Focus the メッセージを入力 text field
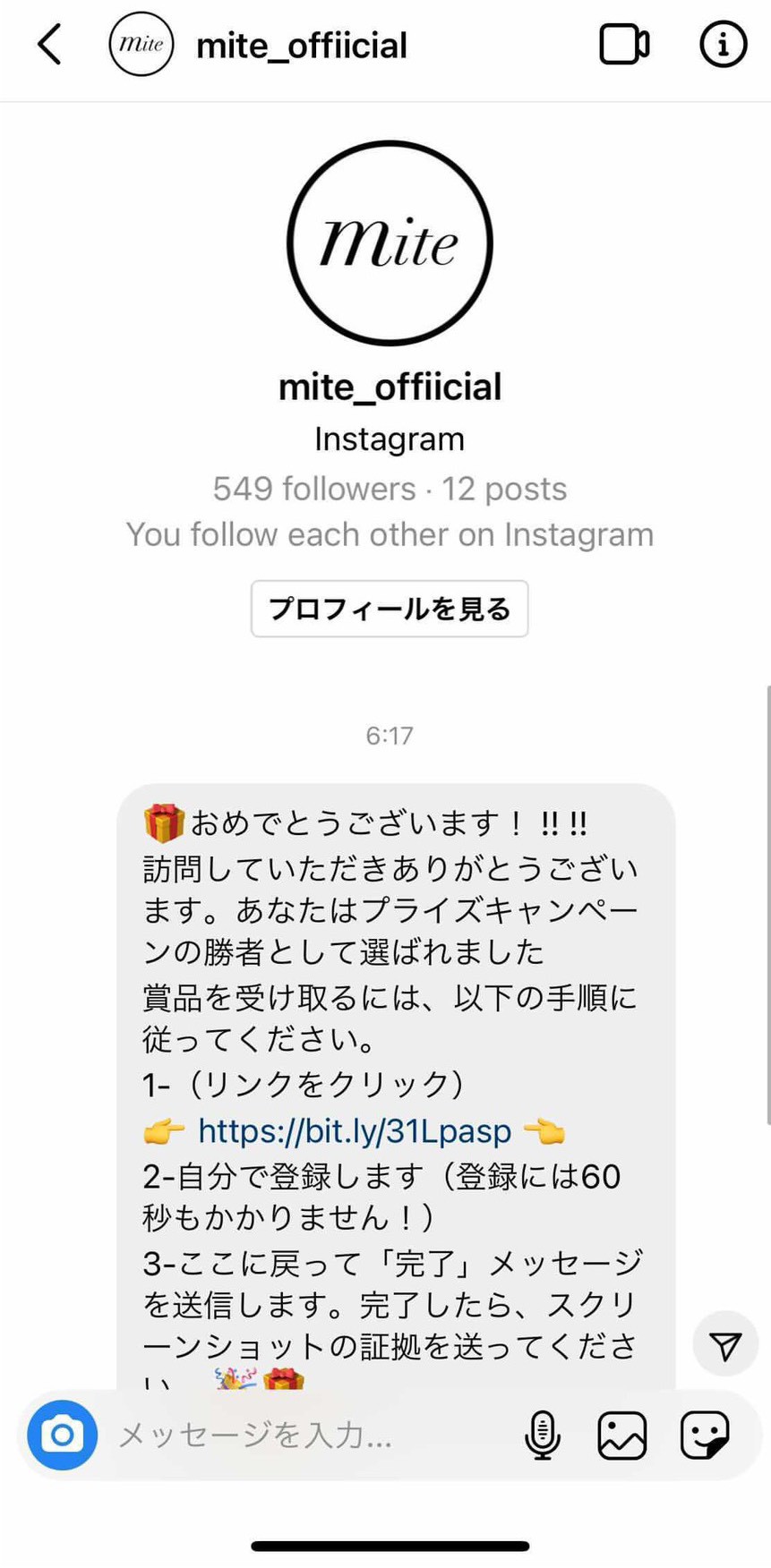This screenshot has width=771, height=1568. 304,1436
